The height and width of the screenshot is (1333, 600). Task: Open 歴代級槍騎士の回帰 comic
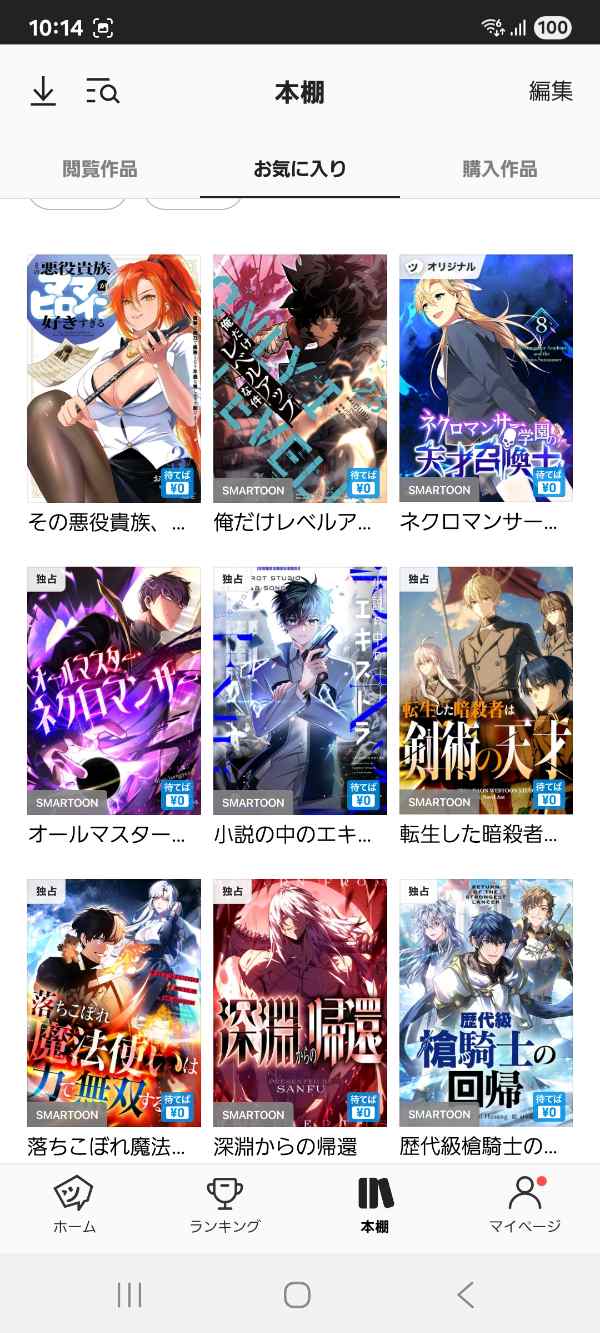pos(486,1002)
